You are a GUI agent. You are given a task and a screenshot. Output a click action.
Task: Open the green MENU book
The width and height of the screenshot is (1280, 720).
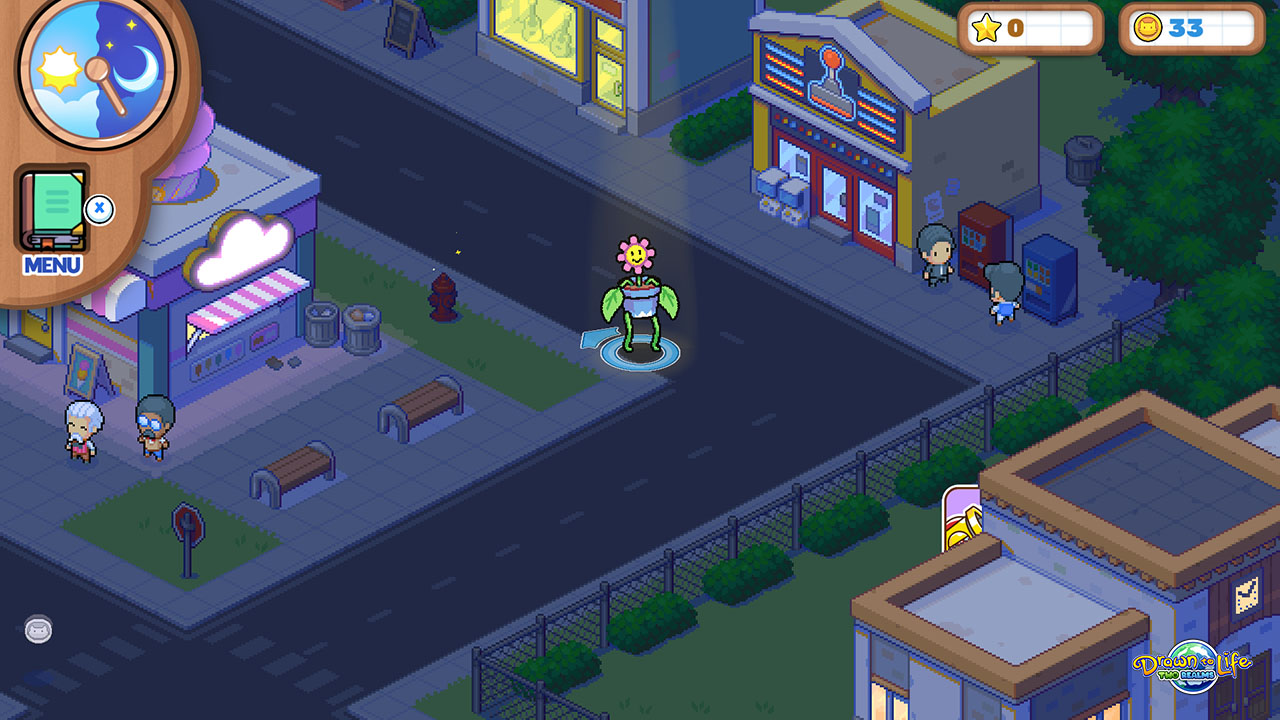(52, 212)
